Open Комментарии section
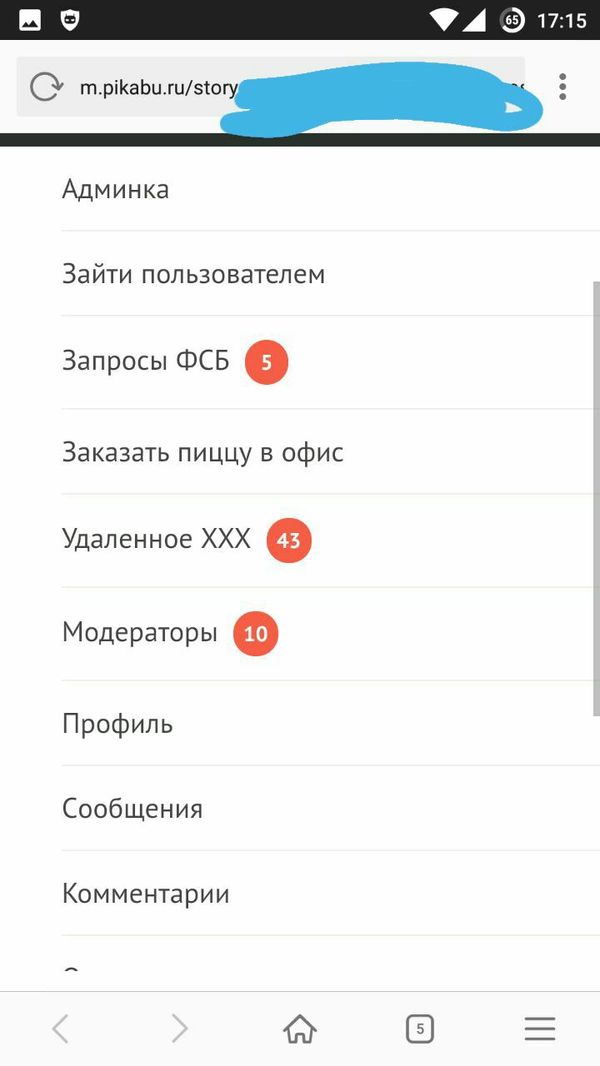The image size is (600, 1066). pos(146,894)
